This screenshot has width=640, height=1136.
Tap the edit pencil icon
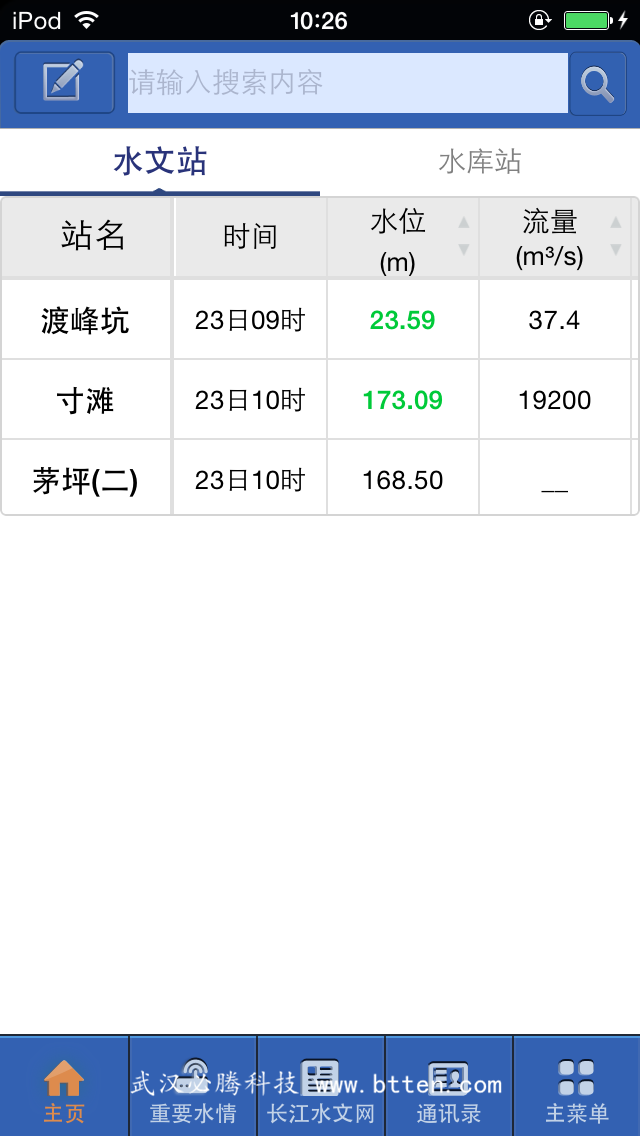pos(65,83)
